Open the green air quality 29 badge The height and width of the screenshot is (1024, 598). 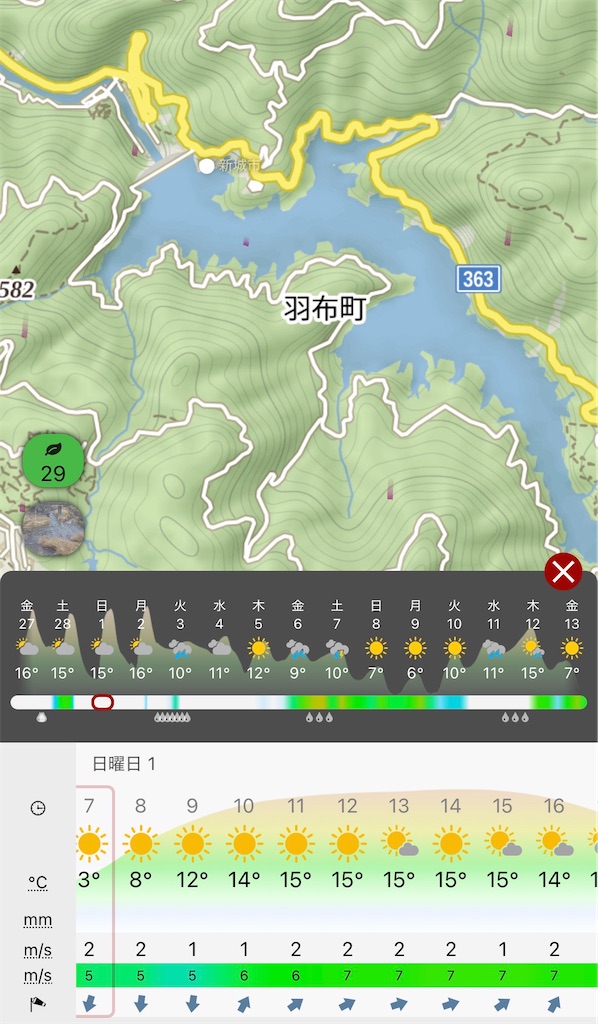click(53, 461)
